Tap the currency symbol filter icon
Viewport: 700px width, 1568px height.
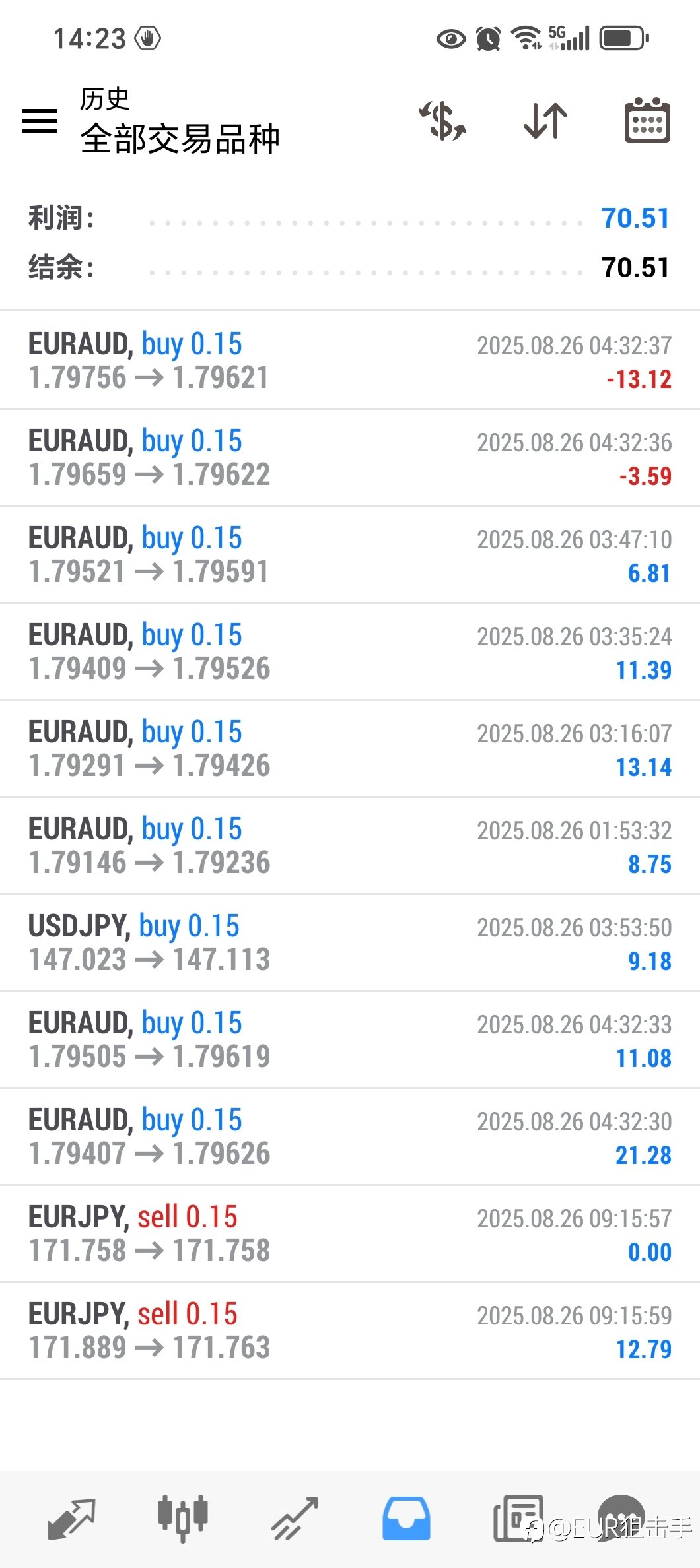coord(442,121)
